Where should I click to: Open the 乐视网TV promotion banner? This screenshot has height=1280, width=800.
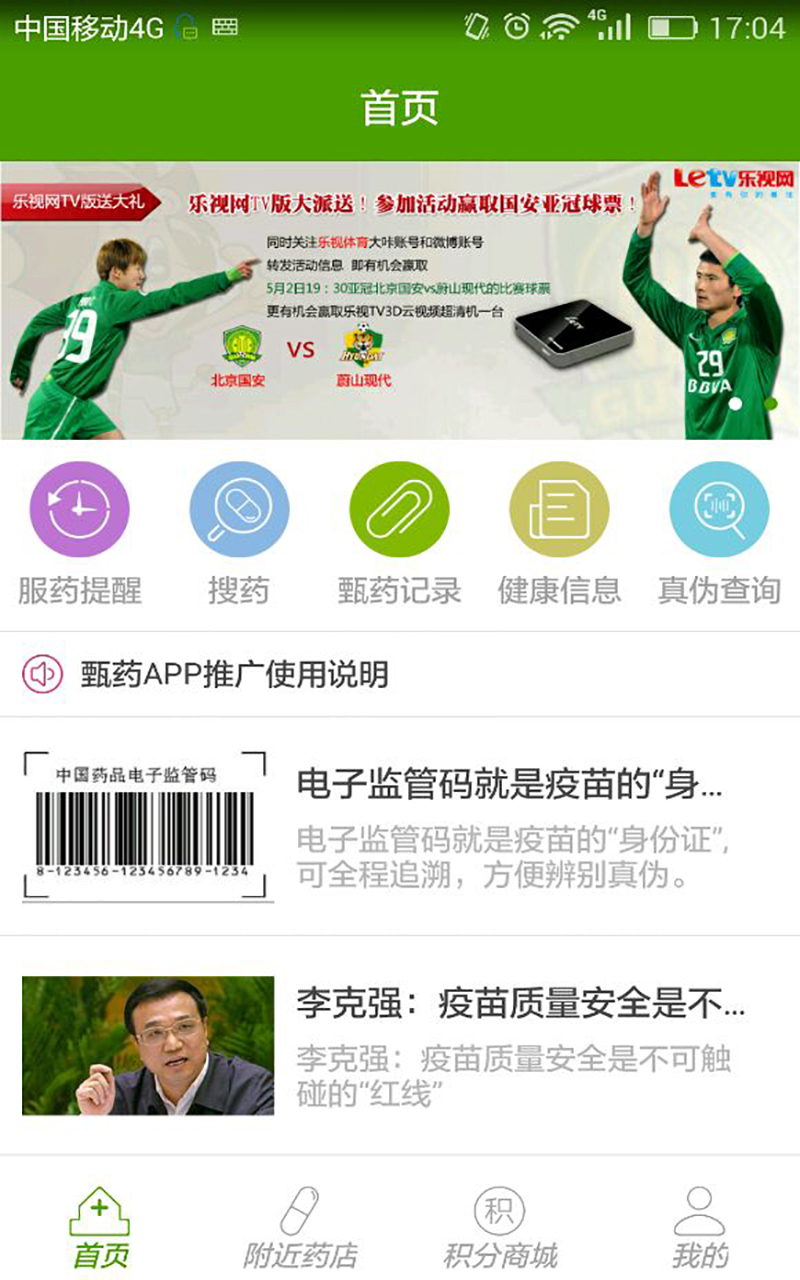coord(400,300)
